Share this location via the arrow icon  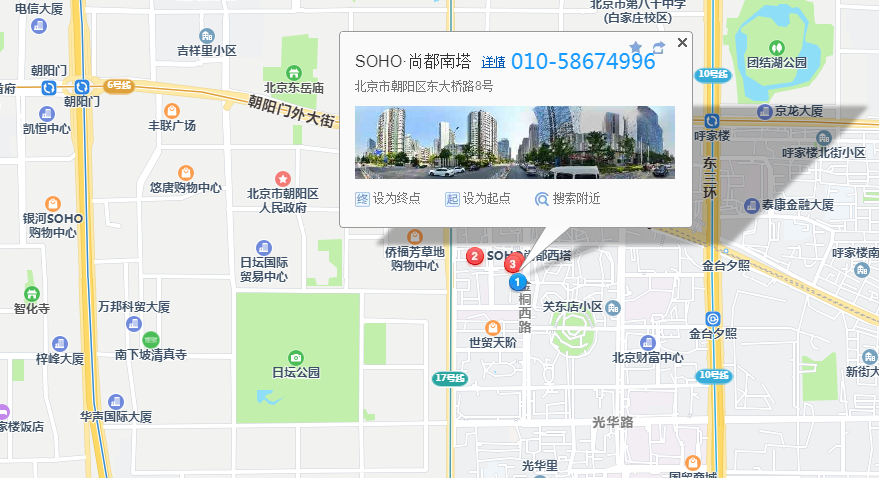pos(658,47)
